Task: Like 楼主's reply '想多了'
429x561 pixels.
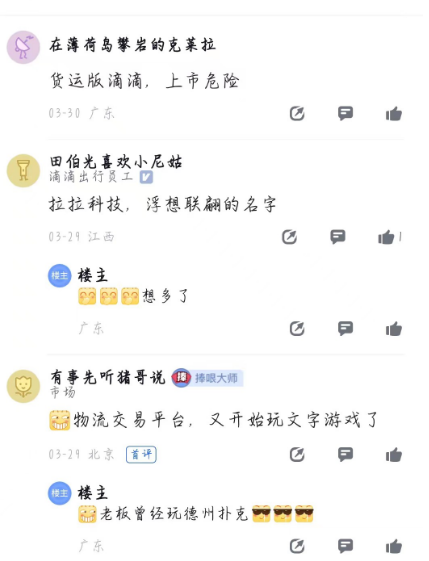Action: coord(394,329)
